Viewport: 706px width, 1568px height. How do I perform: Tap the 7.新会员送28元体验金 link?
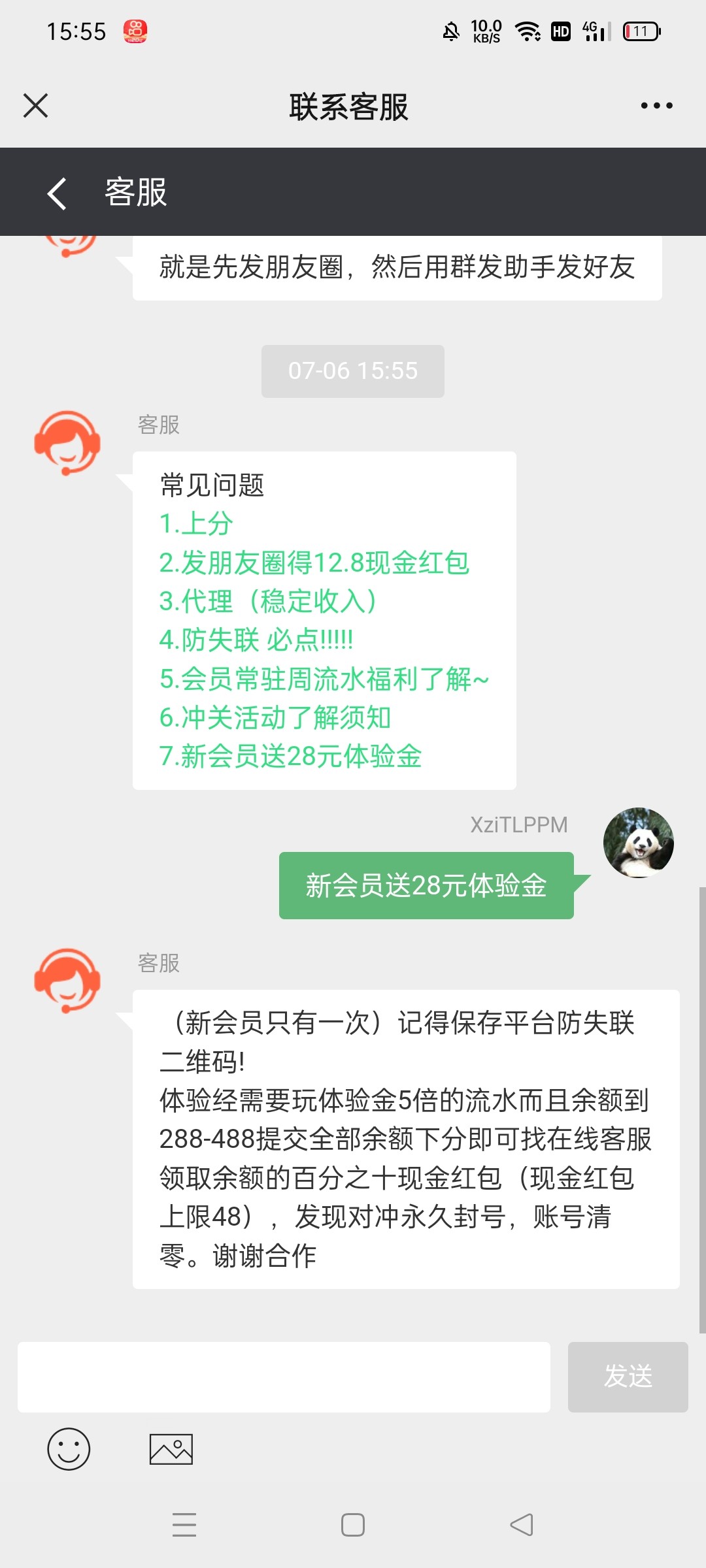pos(290,756)
